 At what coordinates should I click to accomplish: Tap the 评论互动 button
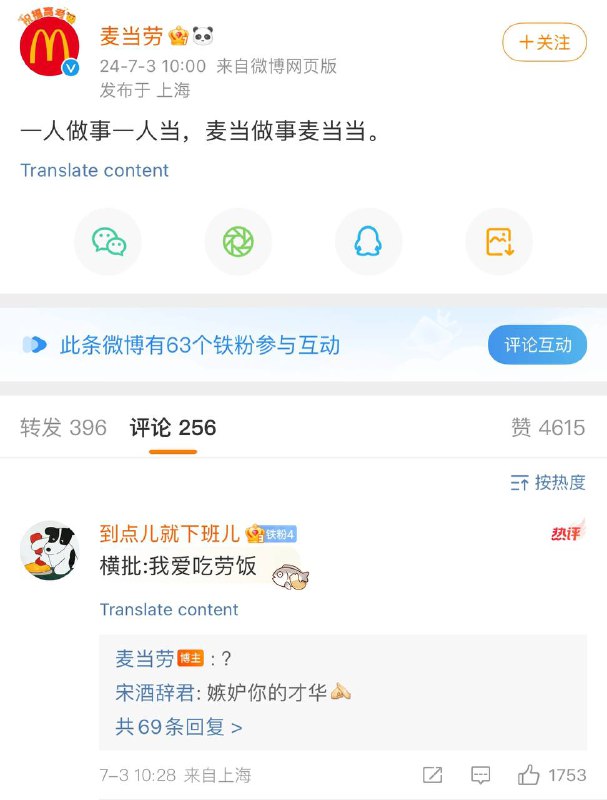click(x=537, y=345)
